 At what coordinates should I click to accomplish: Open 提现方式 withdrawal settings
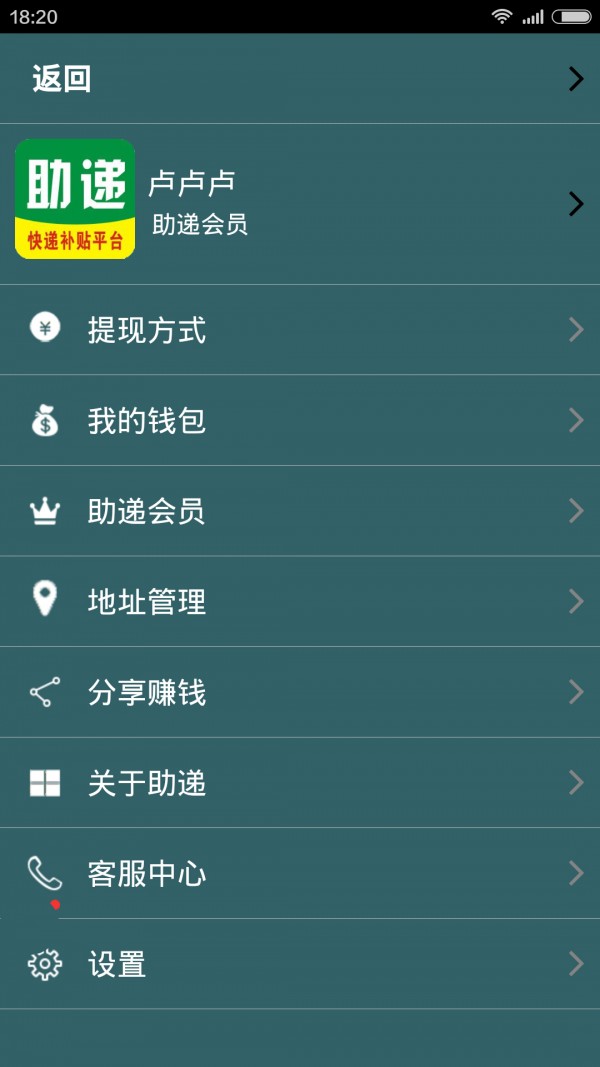(x=300, y=330)
